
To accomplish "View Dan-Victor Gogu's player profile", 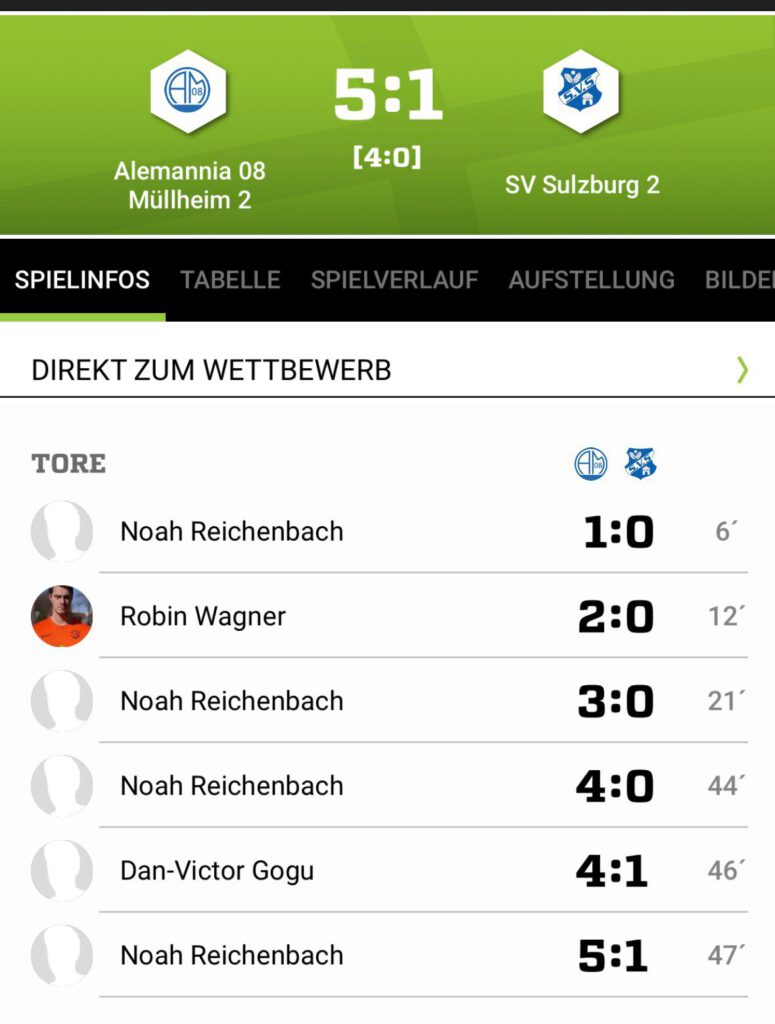I will 217,871.
